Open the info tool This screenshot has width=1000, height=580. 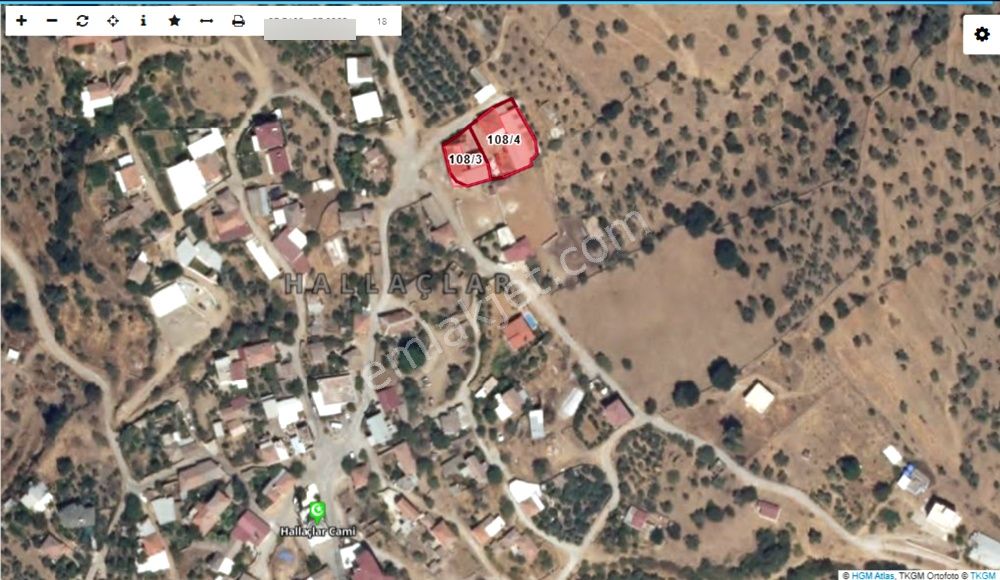(143, 20)
